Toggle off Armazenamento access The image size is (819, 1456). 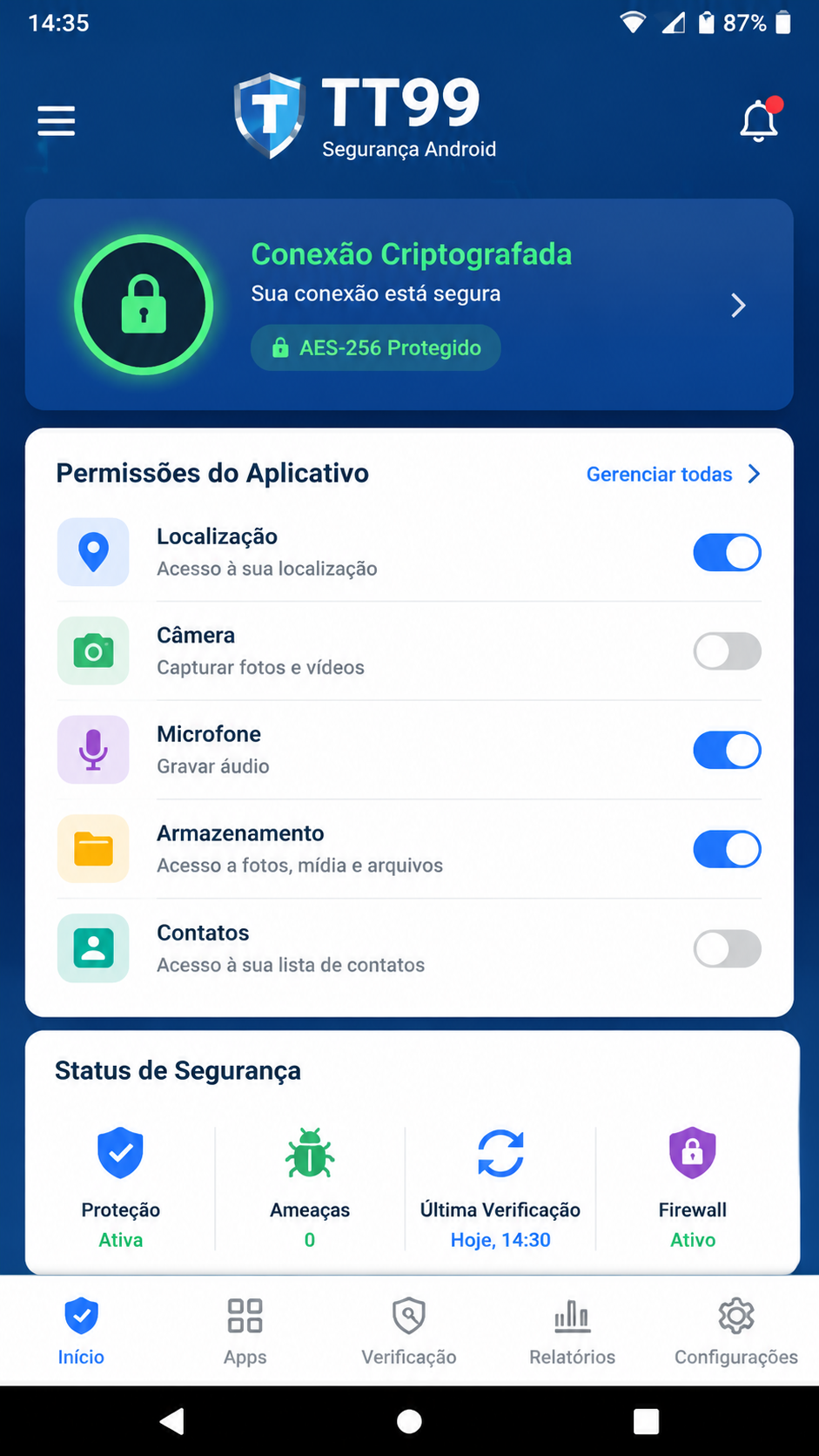[x=727, y=849]
